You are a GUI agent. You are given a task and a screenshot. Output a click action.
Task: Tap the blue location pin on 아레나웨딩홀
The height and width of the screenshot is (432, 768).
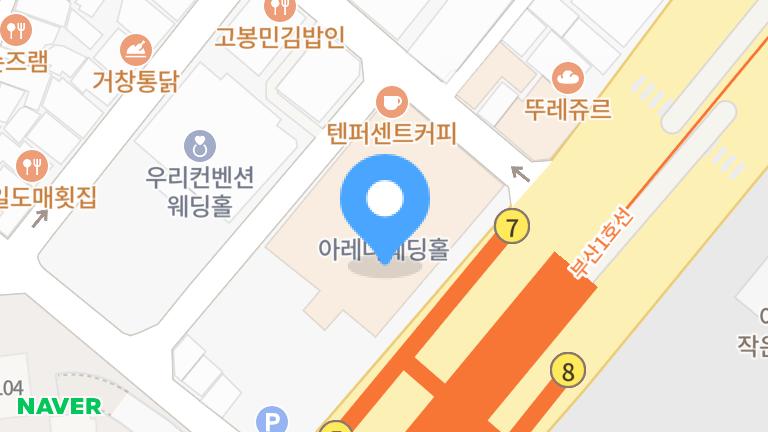point(384,200)
